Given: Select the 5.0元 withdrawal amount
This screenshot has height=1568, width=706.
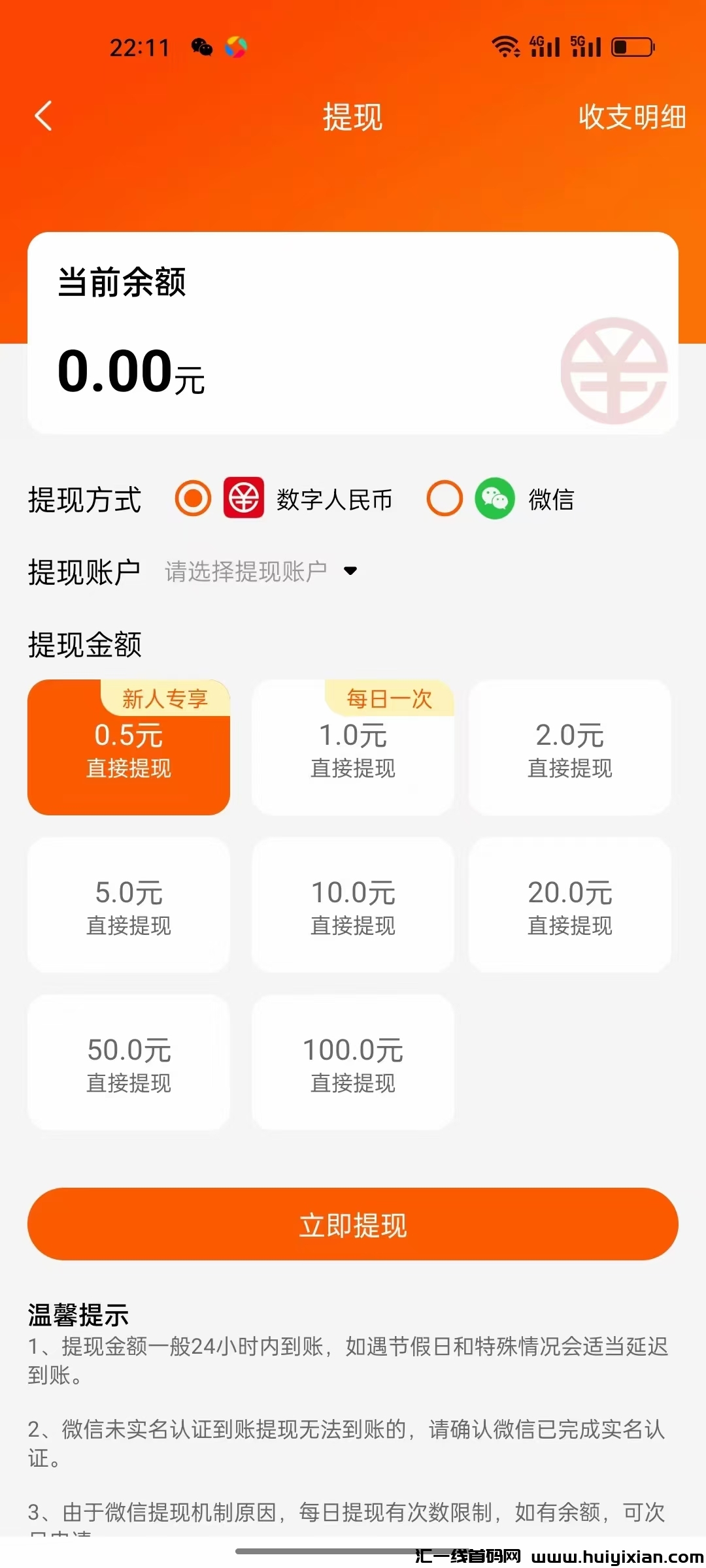Looking at the screenshot, I should click(x=129, y=906).
